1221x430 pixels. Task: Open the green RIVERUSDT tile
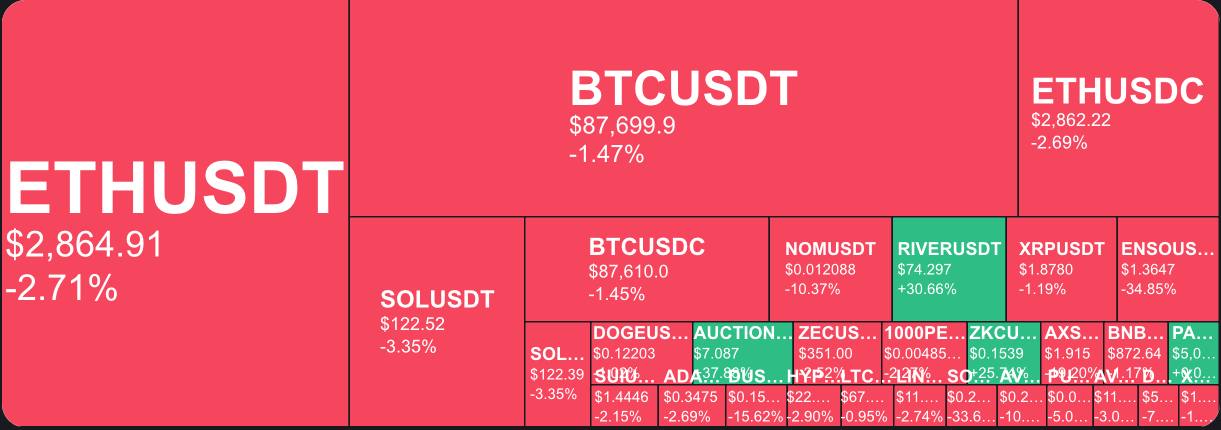point(949,268)
